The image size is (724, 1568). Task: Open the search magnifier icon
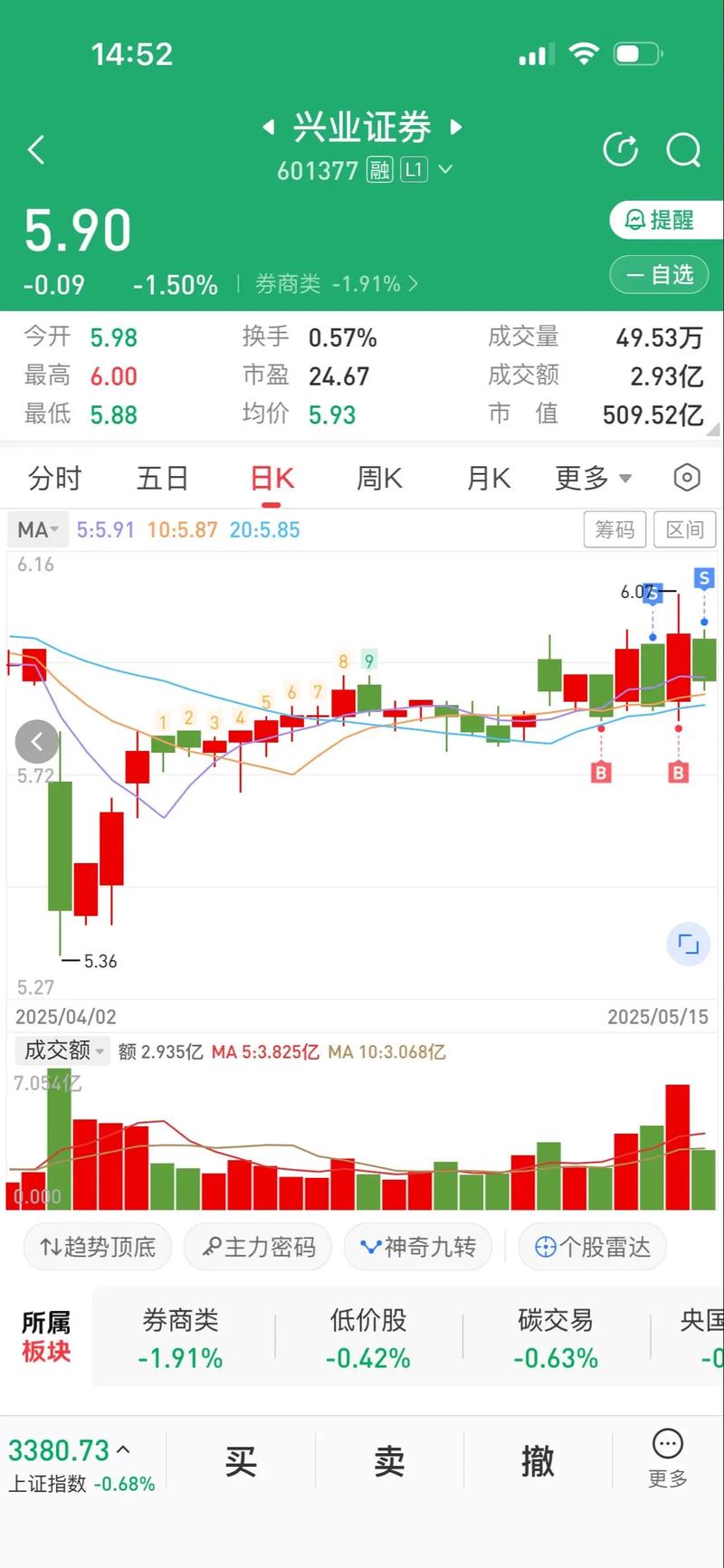click(x=683, y=149)
